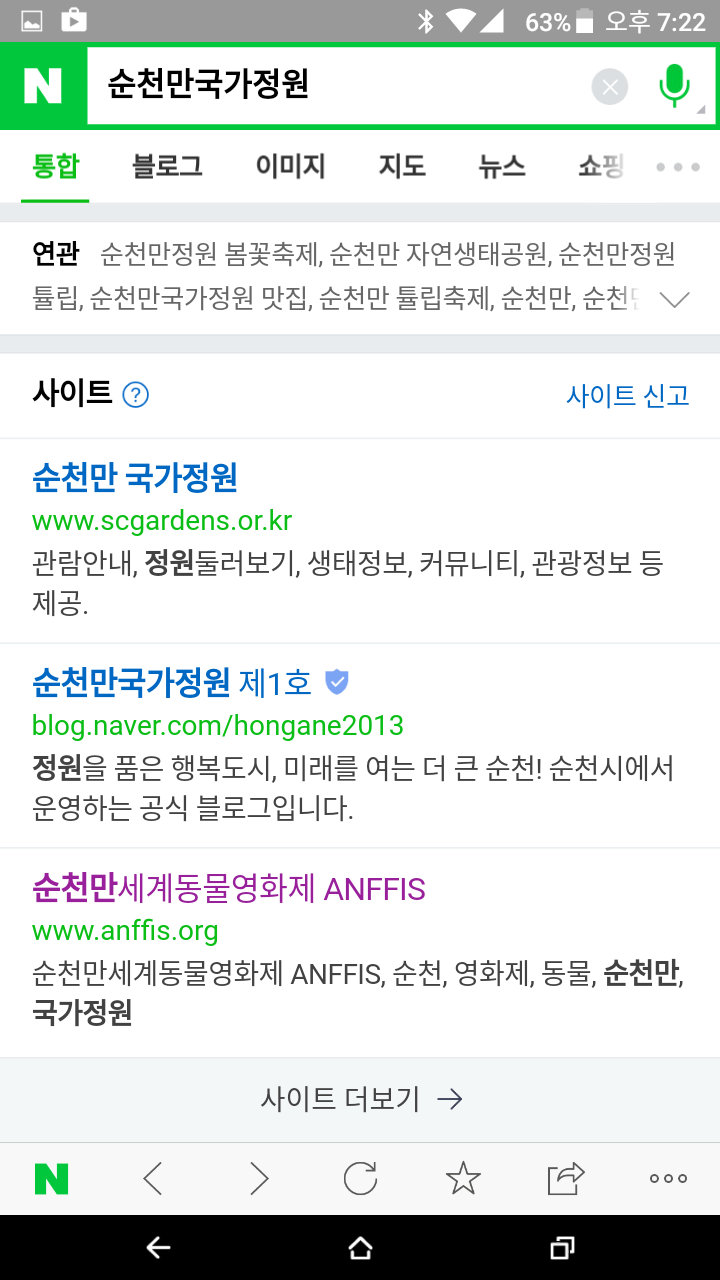Open the 순천만세계동물영화제 ANFFIS result
Image resolution: width=720 pixels, height=1280 pixels.
tap(229, 888)
